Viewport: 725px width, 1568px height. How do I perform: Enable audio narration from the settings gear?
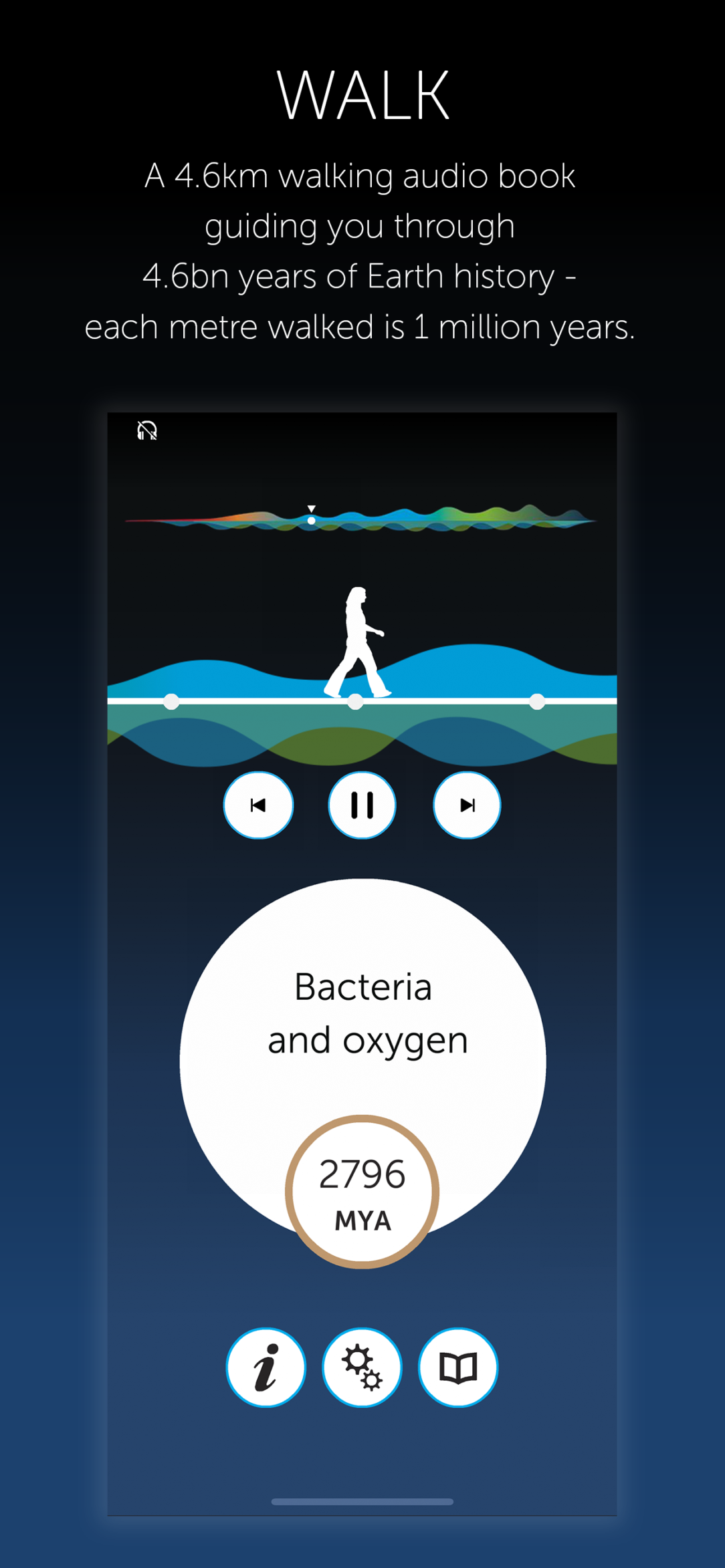pyautogui.click(x=362, y=1367)
